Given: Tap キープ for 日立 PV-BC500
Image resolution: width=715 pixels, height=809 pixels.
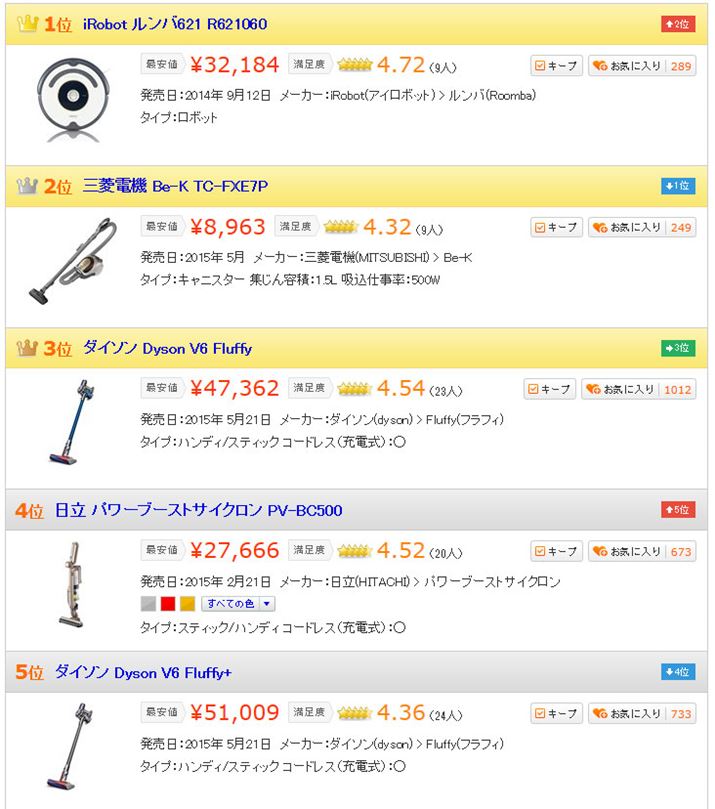Looking at the screenshot, I should click(x=555, y=552).
